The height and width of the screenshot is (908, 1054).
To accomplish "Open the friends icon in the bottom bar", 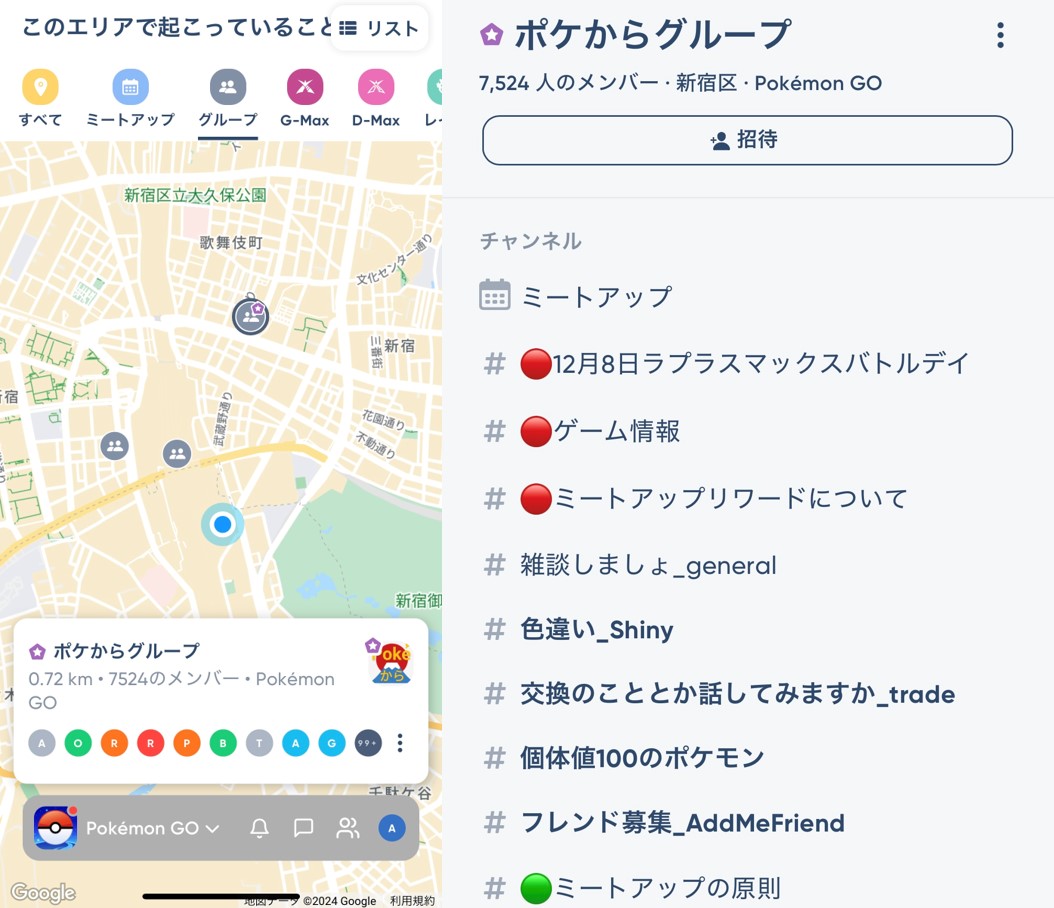I will (347, 828).
